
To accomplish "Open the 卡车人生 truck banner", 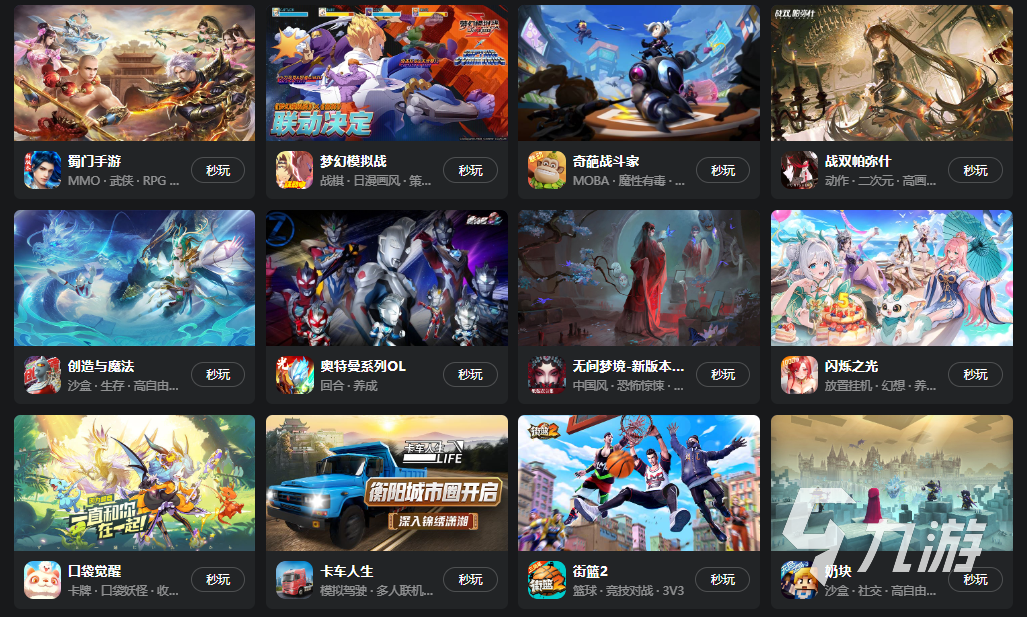I will 387,482.
